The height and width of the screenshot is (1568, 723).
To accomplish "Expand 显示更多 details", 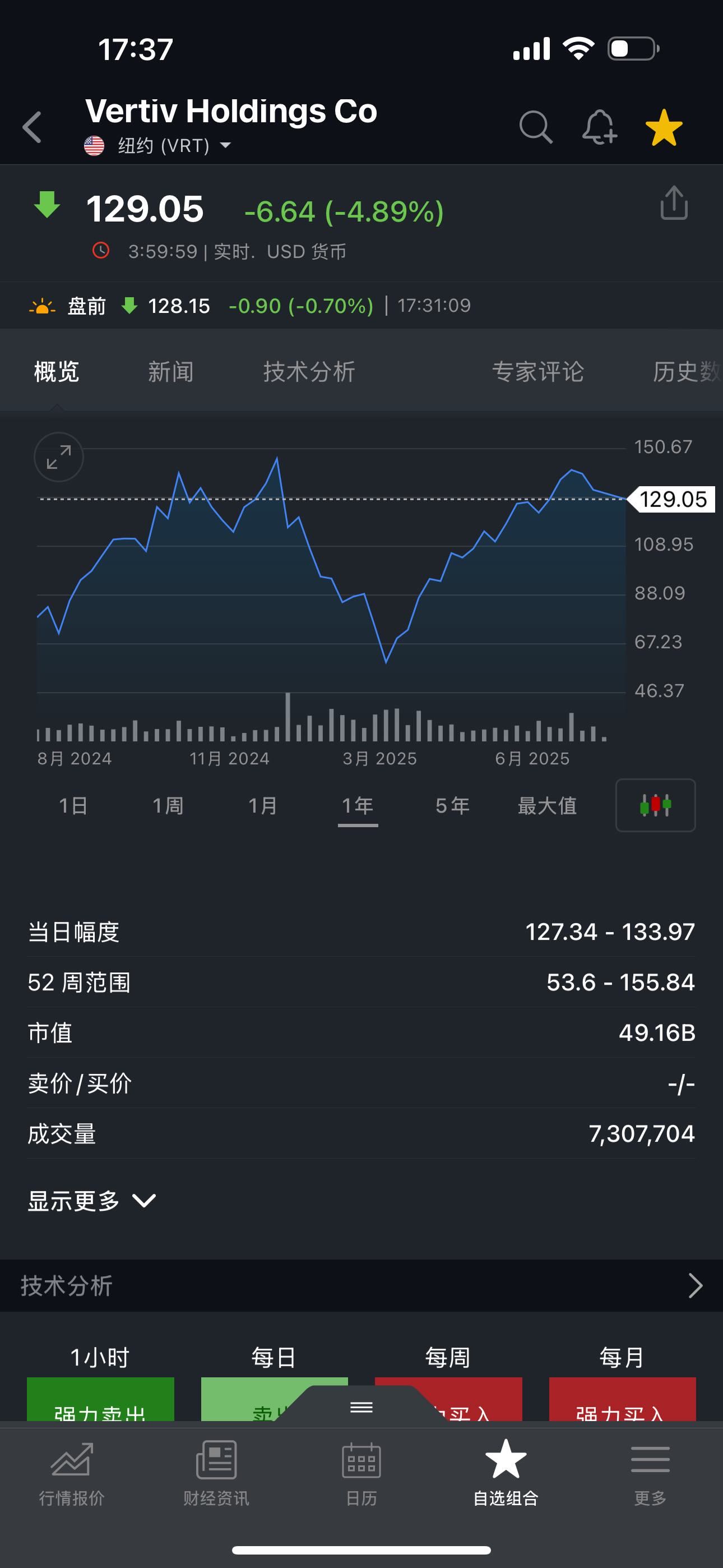I will pyautogui.click(x=92, y=1201).
